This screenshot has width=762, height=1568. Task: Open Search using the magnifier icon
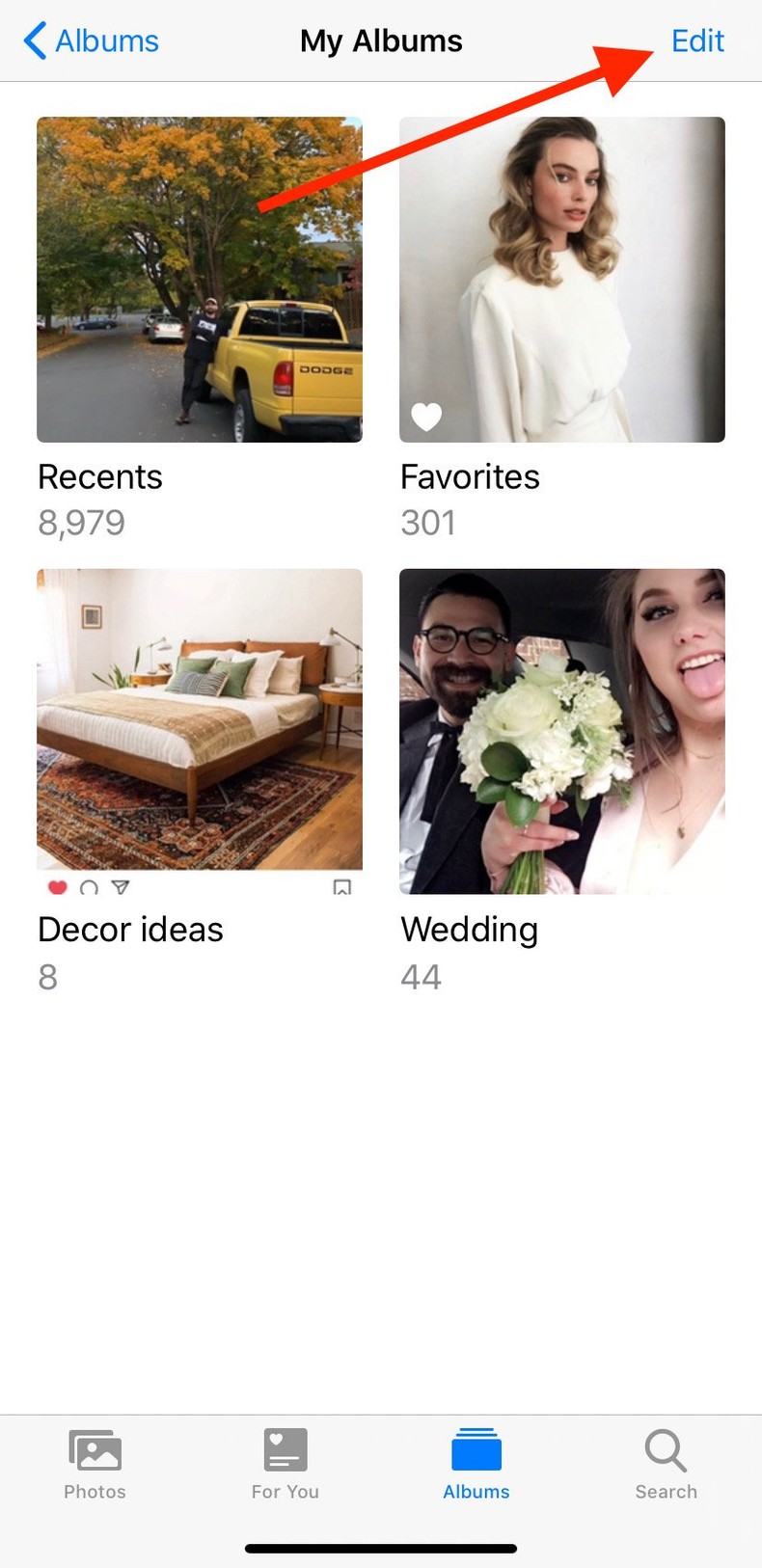666,1449
